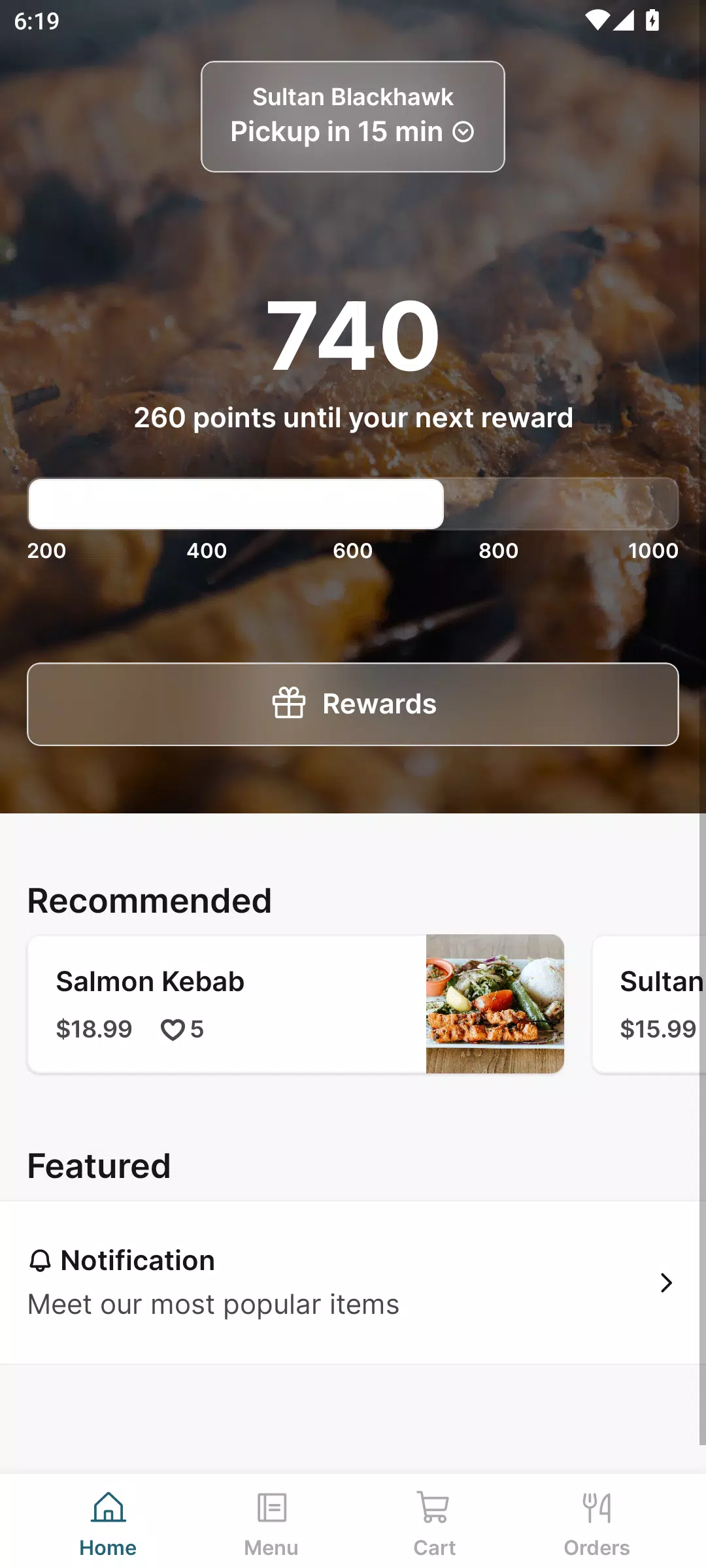
Task: Tap the points progress bar
Action: [353, 504]
